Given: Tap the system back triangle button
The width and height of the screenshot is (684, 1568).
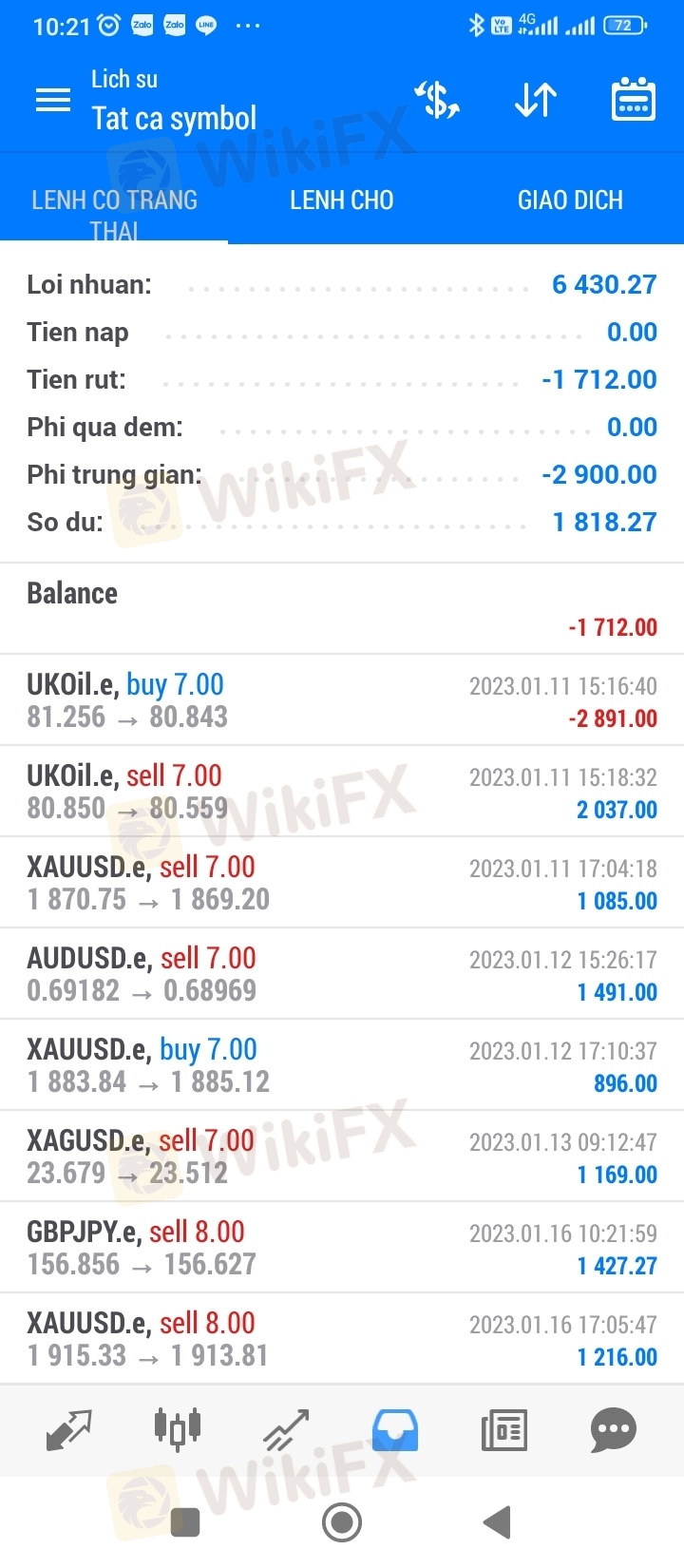Looking at the screenshot, I should coord(498,1522).
